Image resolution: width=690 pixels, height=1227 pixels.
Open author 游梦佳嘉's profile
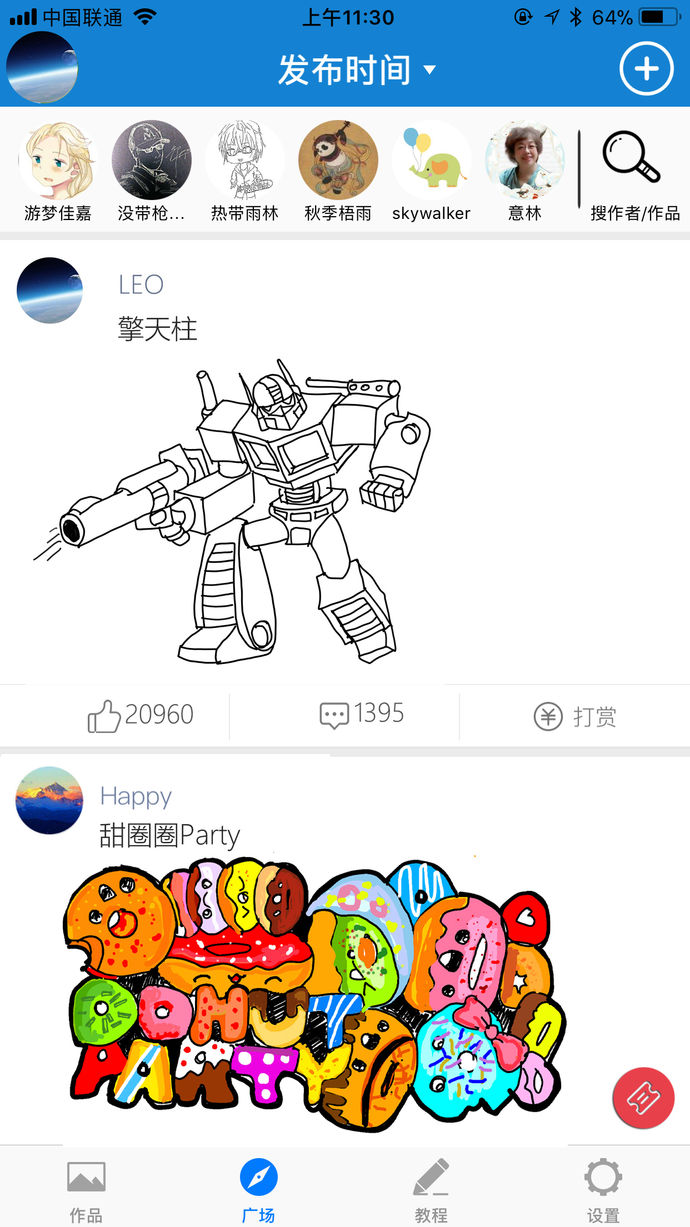point(57,170)
